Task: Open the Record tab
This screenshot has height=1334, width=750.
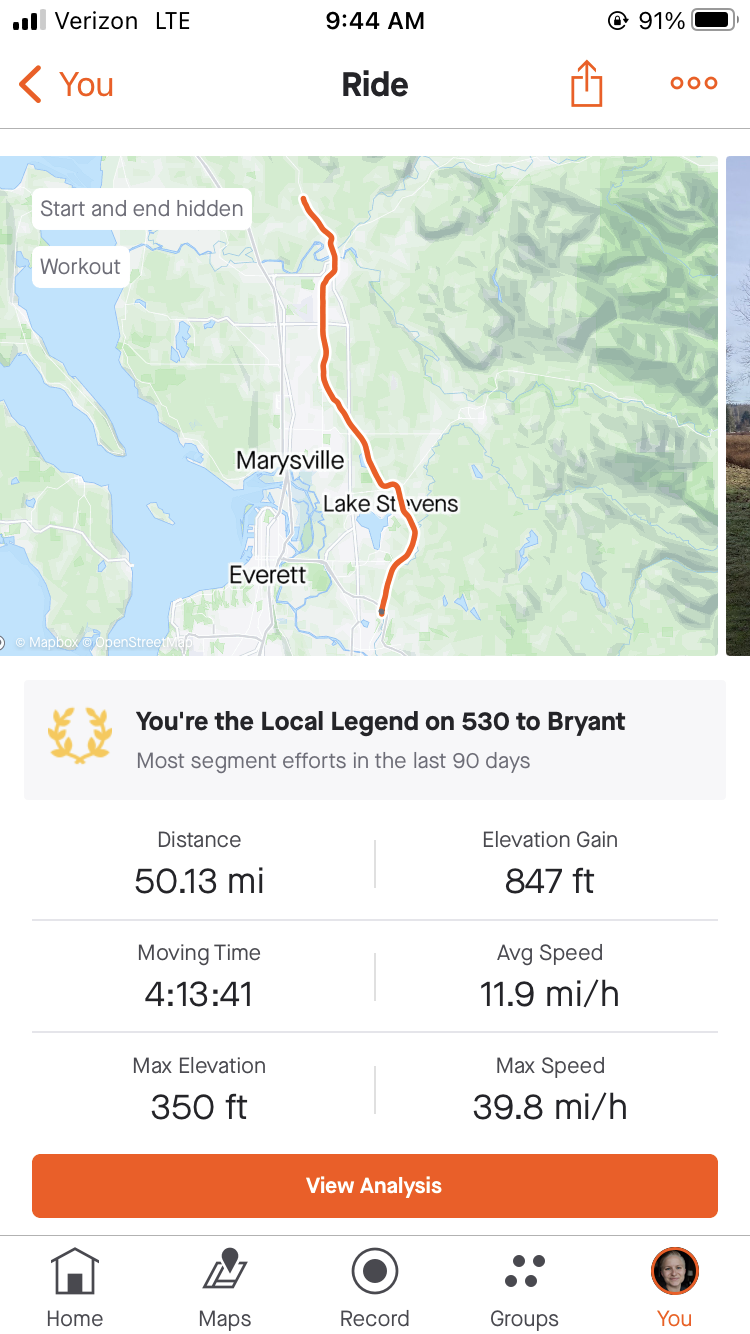Action: click(375, 1288)
